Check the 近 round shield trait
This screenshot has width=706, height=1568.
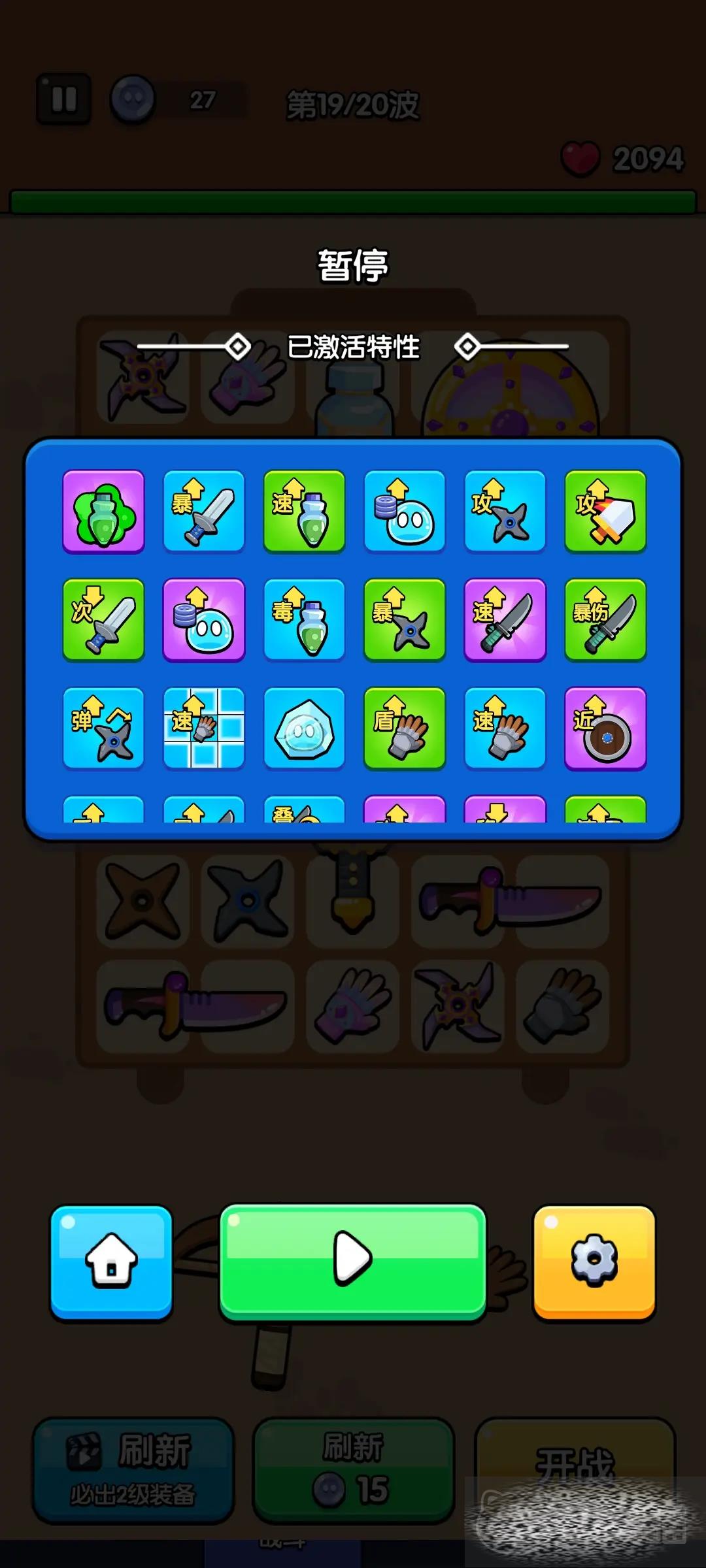[605, 728]
